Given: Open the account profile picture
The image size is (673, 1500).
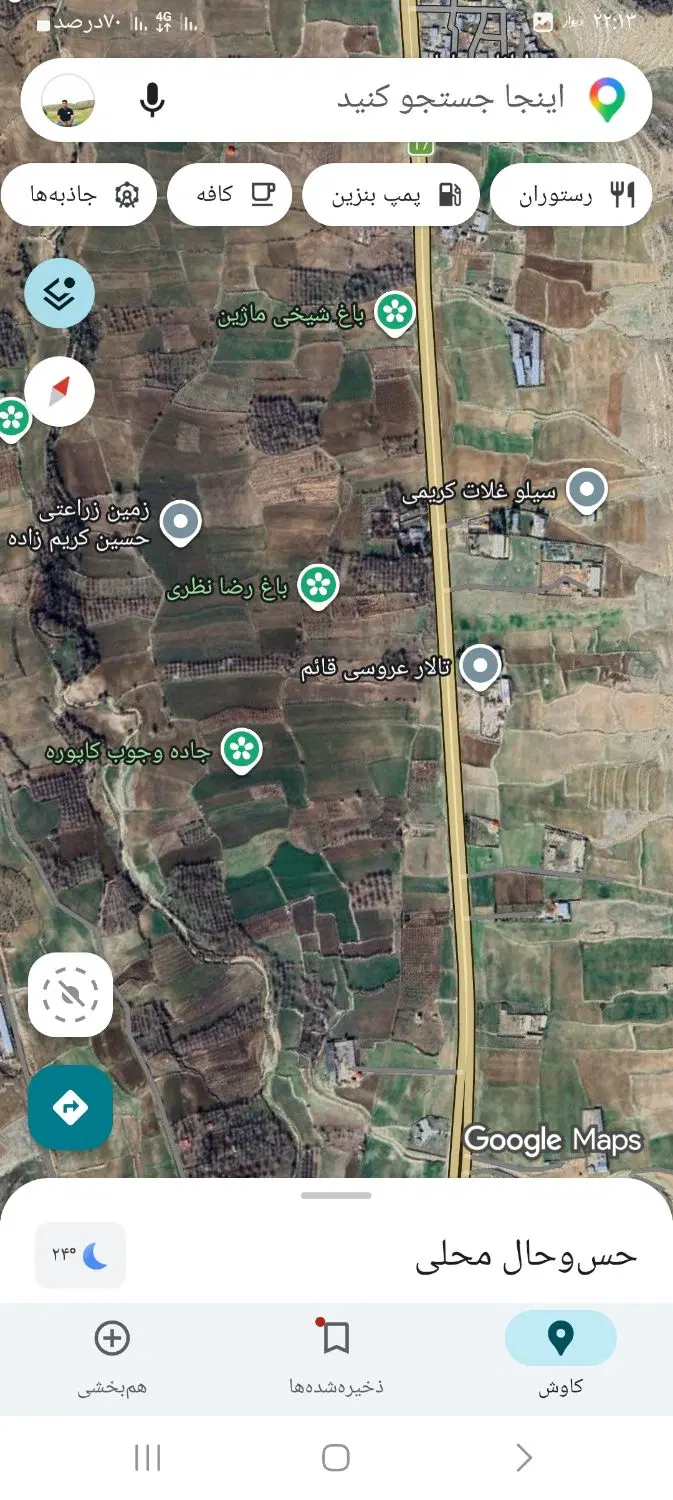Looking at the screenshot, I should pos(68,100).
